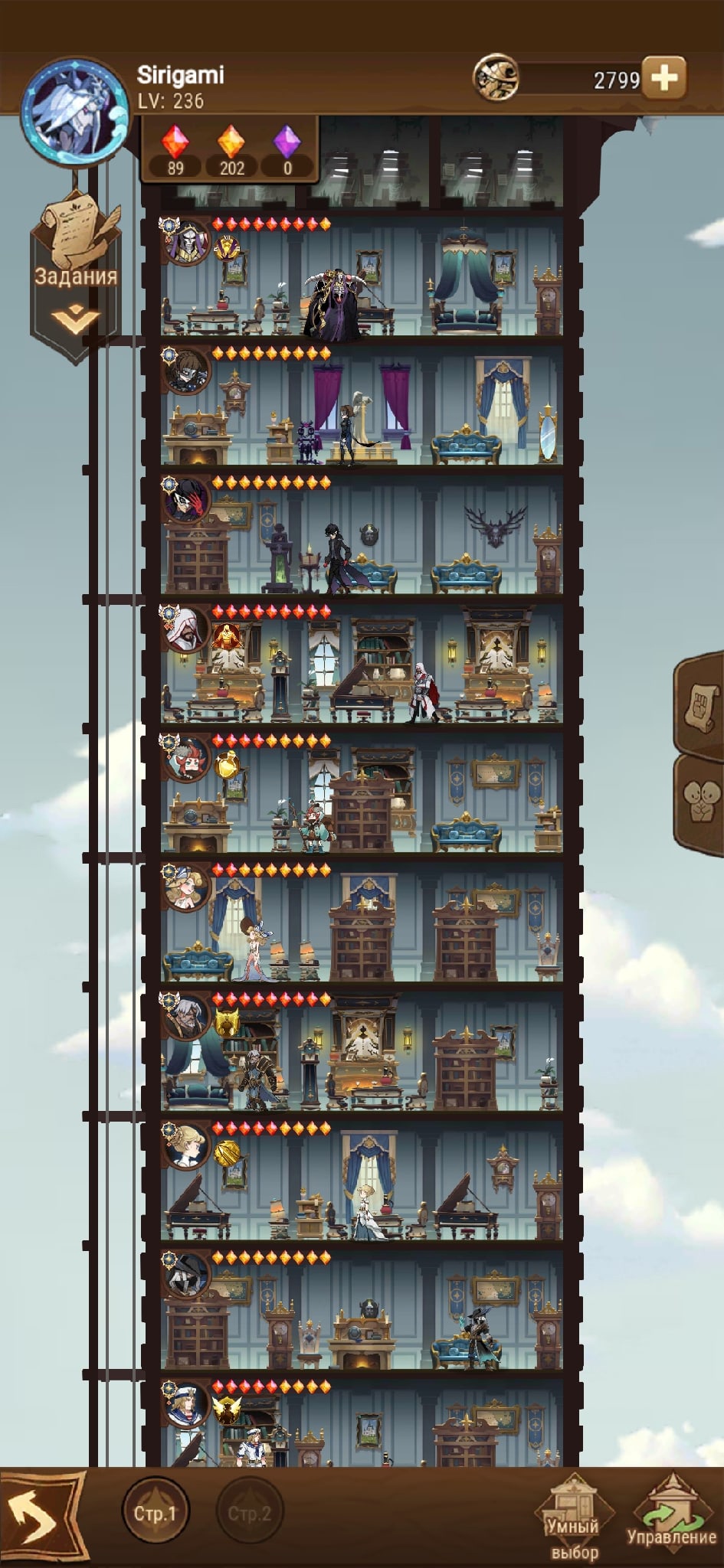This screenshot has height=1568, width=724.
Task: Tap the plus button to add currency
Action: coord(663,77)
